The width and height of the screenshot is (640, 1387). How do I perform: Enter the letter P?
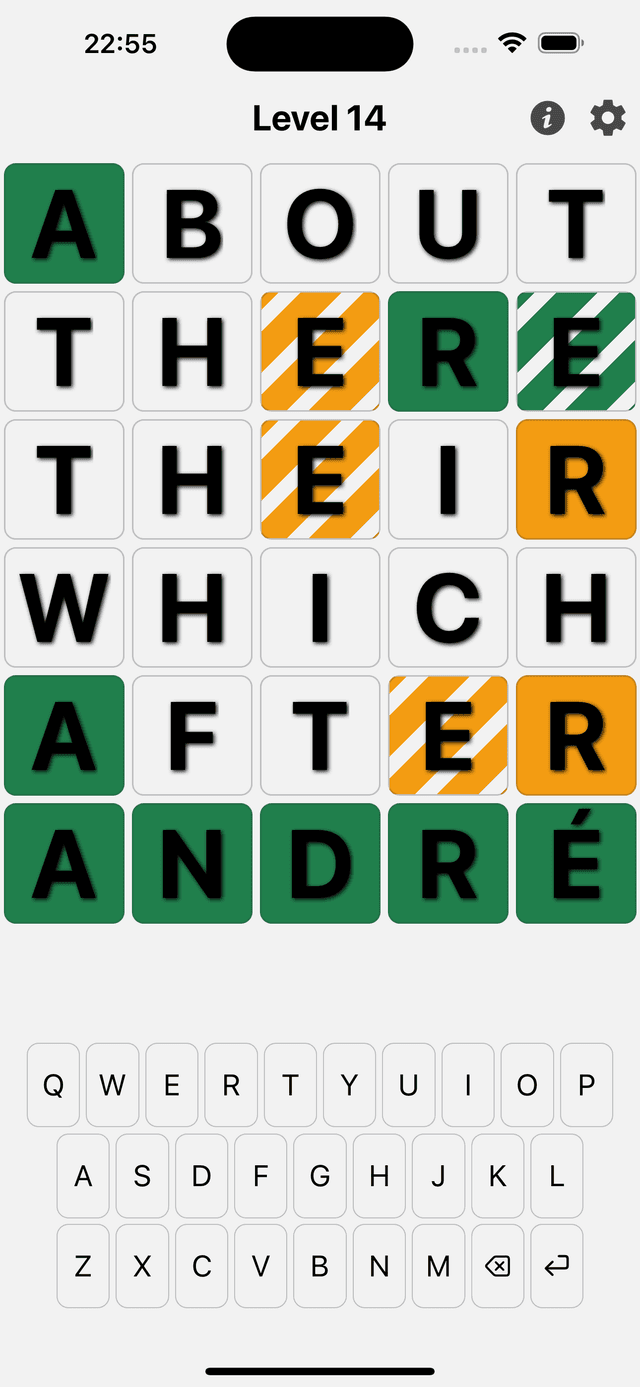[x=587, y=1085]
